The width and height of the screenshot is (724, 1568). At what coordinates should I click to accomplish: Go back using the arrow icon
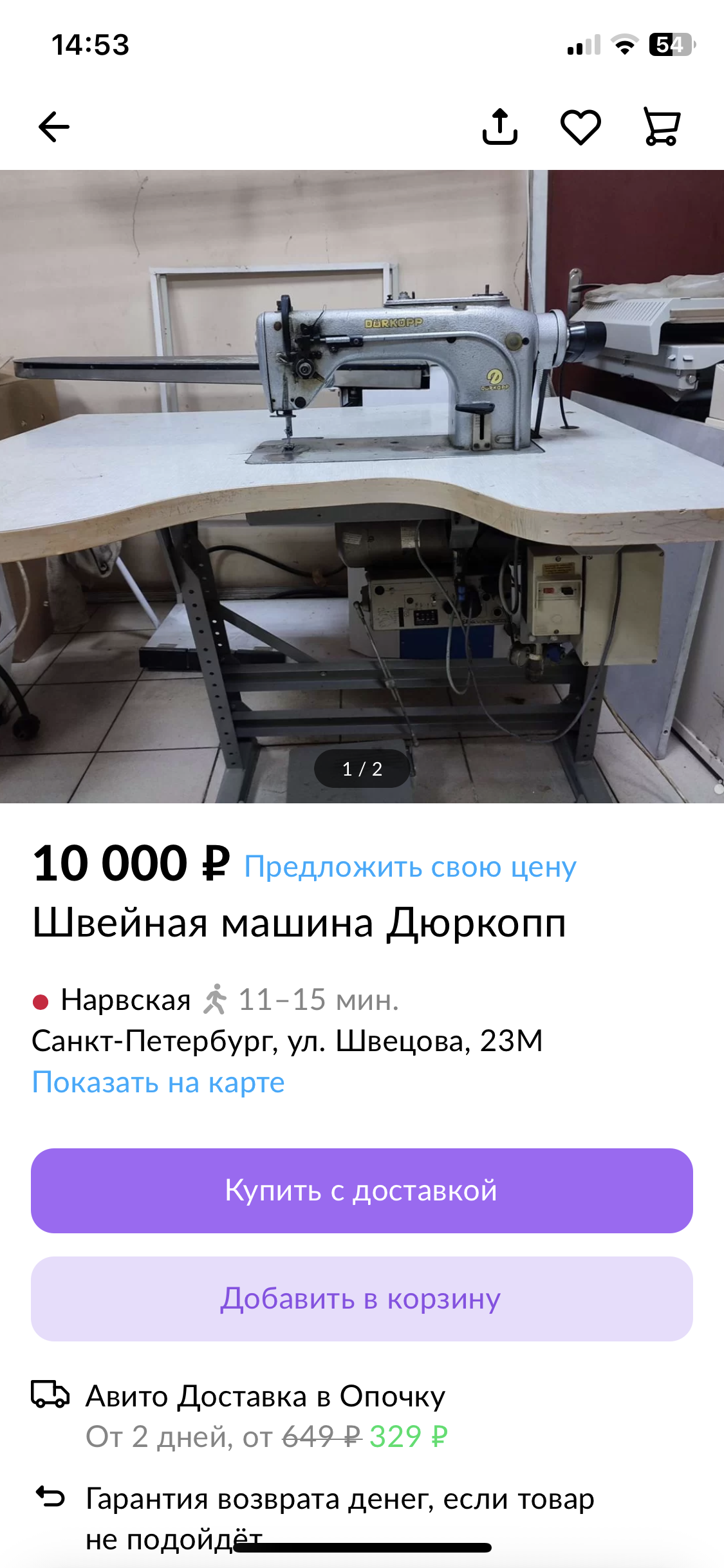tap(54, 127)
